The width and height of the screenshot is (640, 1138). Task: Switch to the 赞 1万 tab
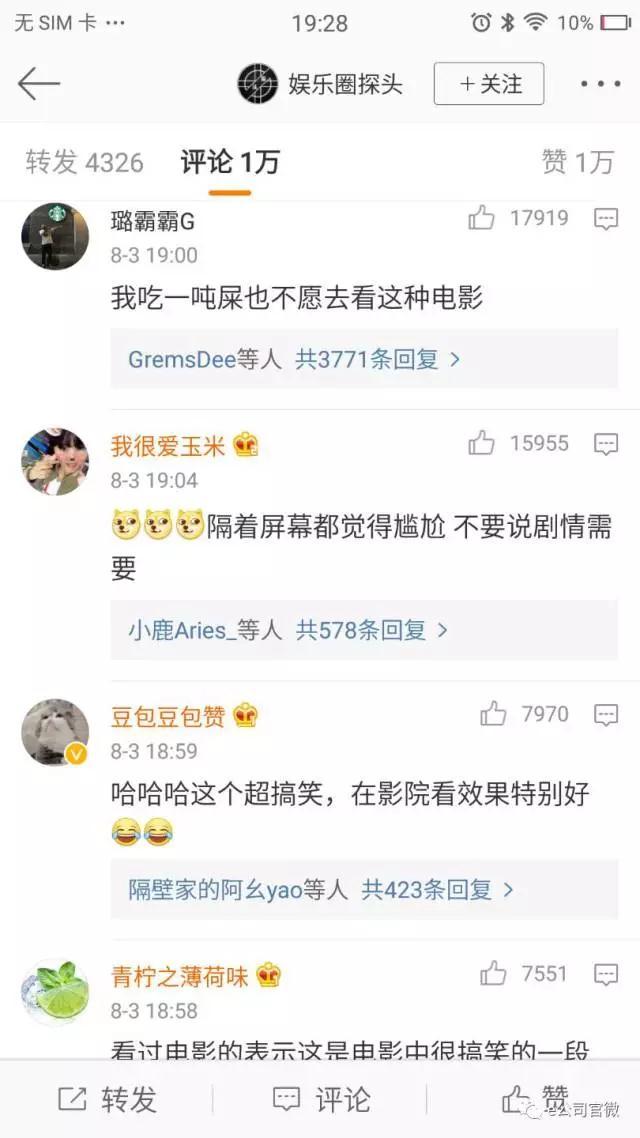[577, 162]
